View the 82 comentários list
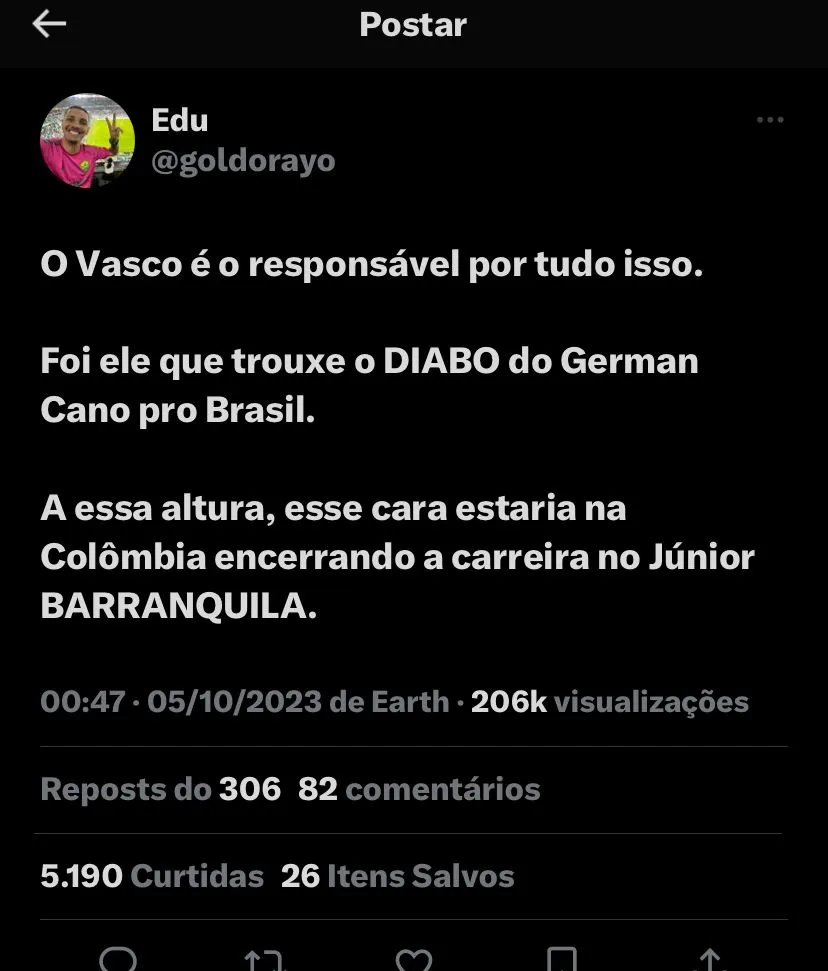828x971 pixels. click(x=419, y=789)
